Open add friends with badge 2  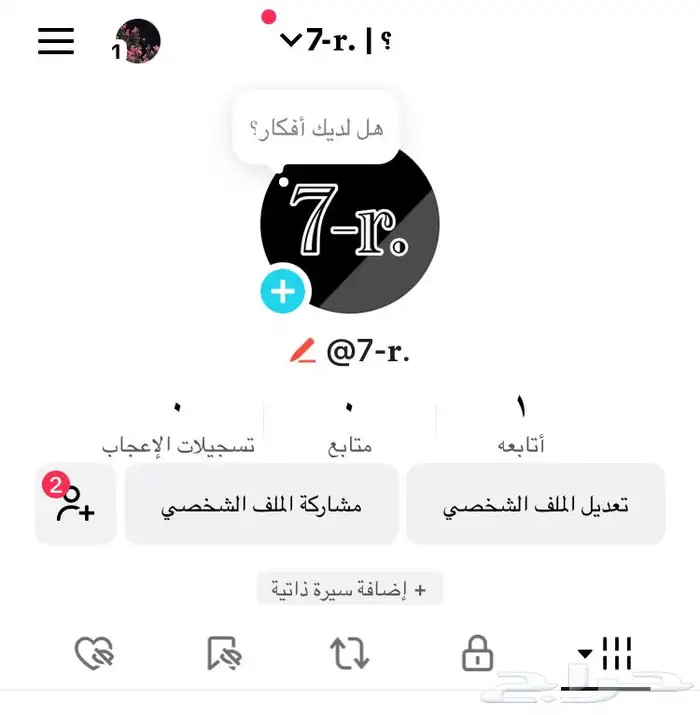[x=75, y=505]
